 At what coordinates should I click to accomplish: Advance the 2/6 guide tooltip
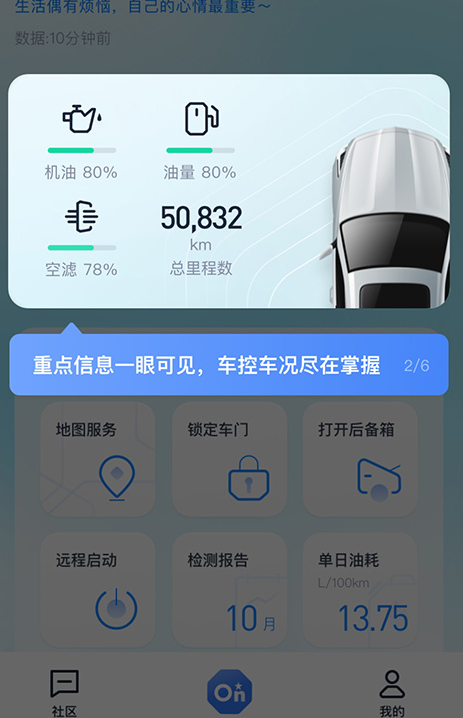tap(229, 364)
